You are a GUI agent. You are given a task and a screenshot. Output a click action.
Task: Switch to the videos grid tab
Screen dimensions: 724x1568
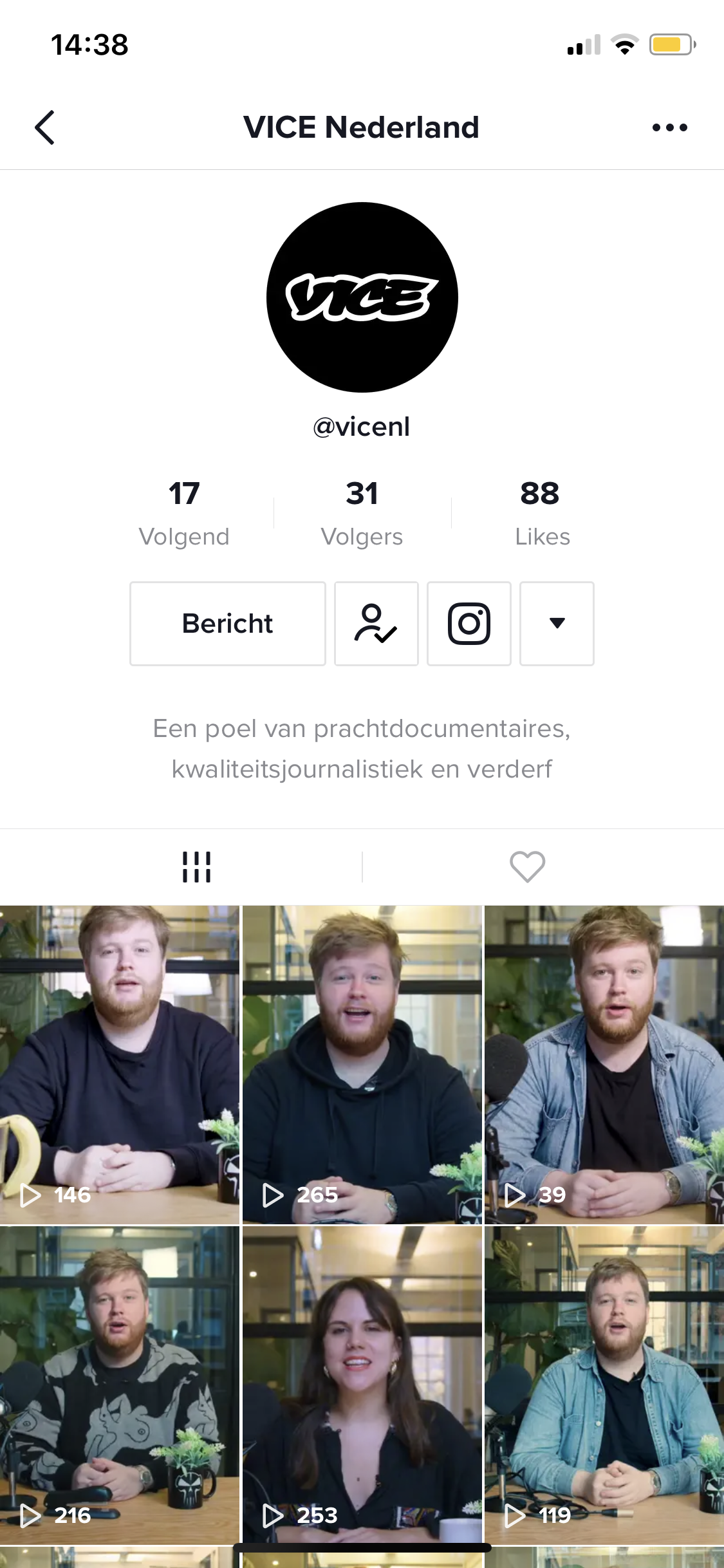(x=196, y=867)
